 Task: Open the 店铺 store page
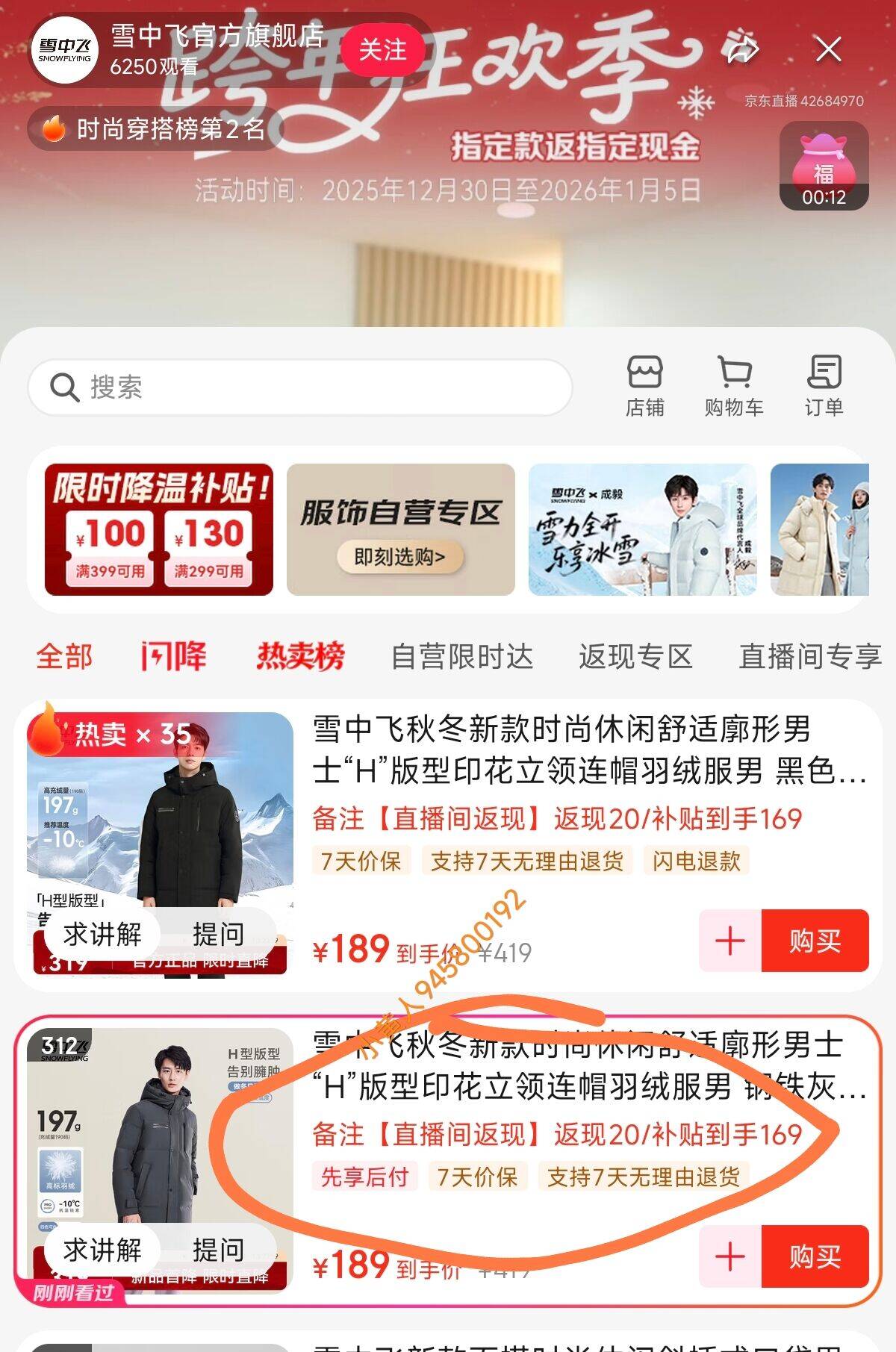point(644,386)
